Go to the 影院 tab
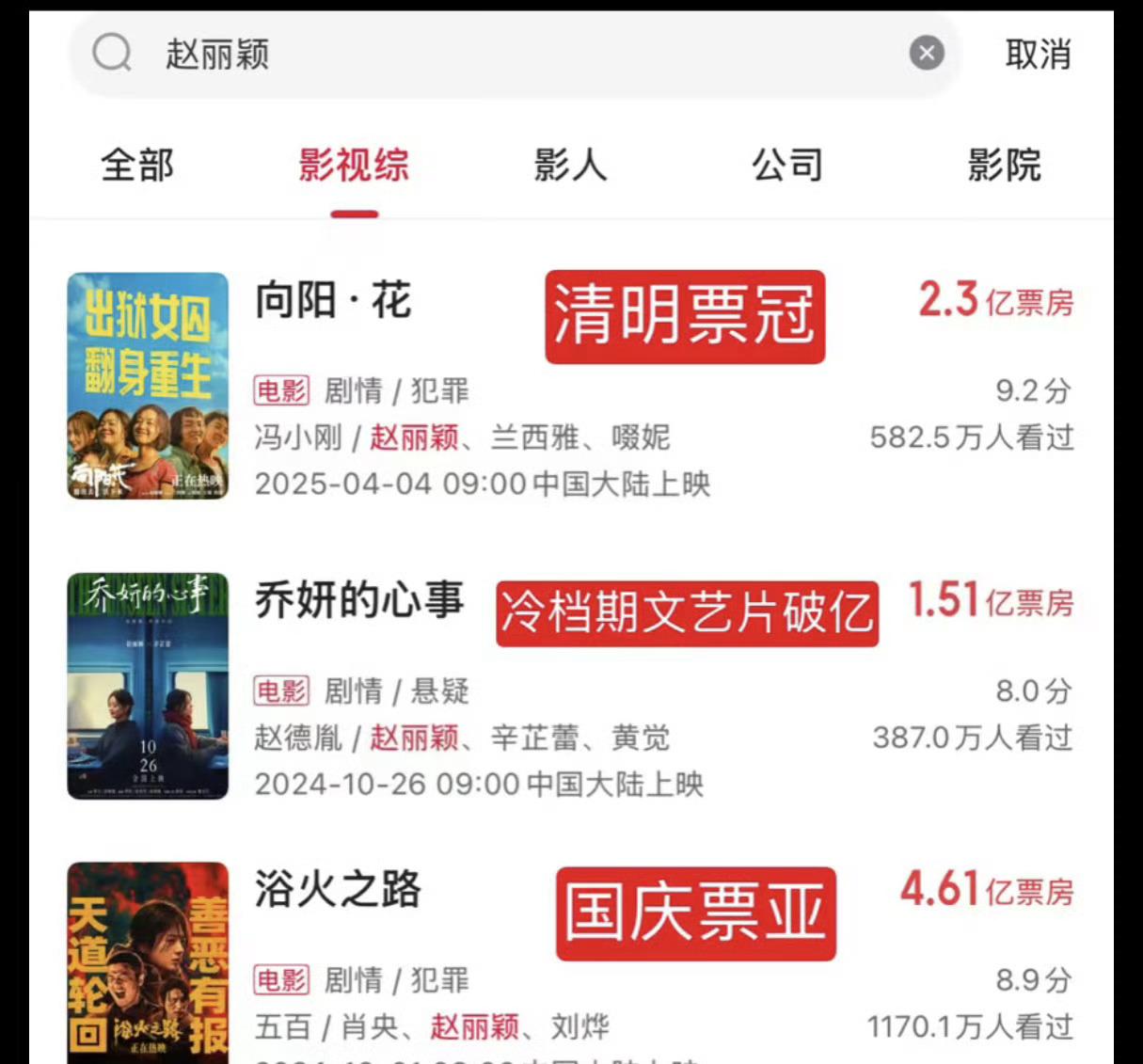Image resolution: width=1143 pixels, height=1064 pixels. tap(1004, 166)
